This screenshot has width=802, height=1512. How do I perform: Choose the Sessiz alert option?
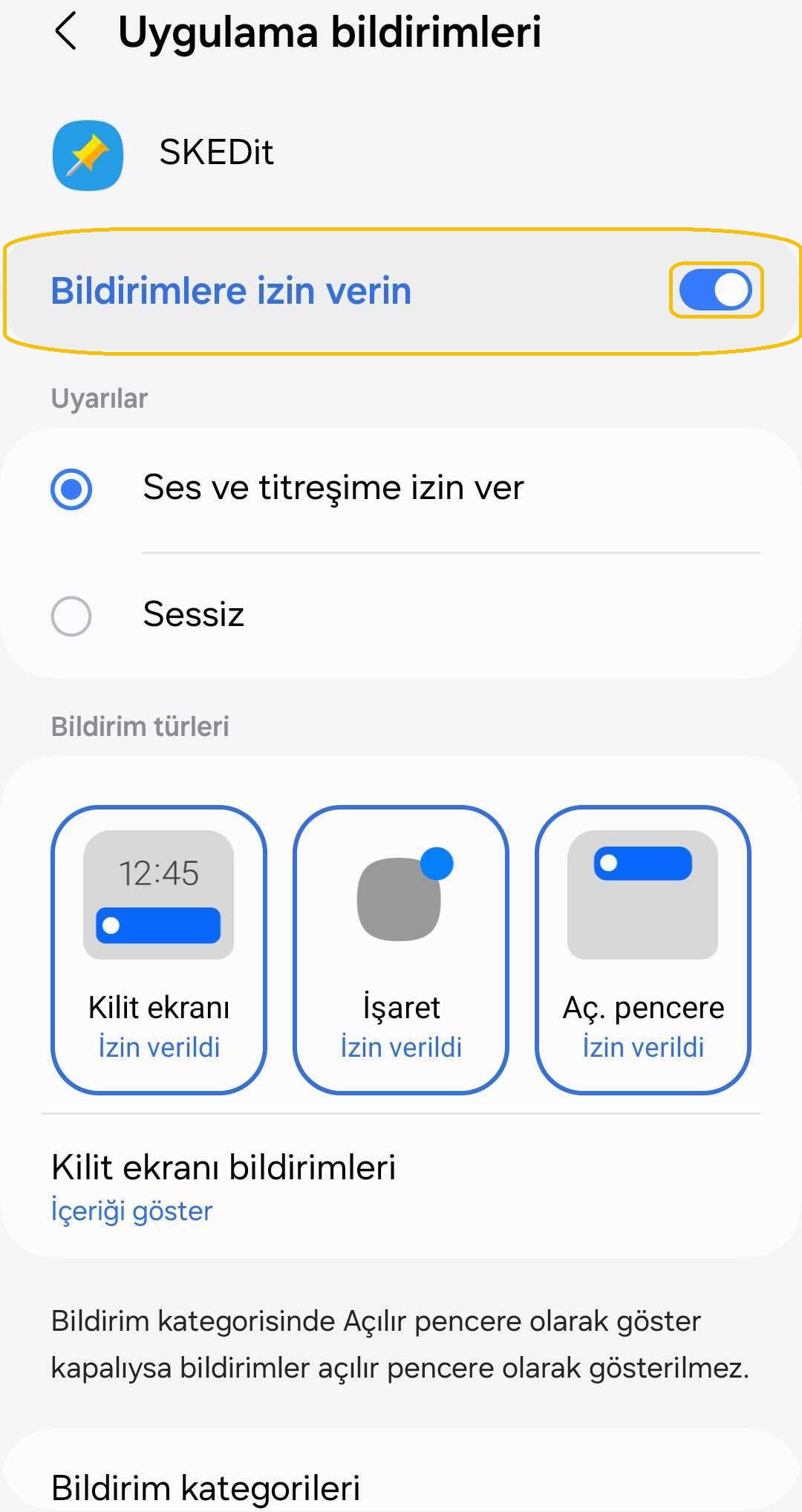(71, 616)
